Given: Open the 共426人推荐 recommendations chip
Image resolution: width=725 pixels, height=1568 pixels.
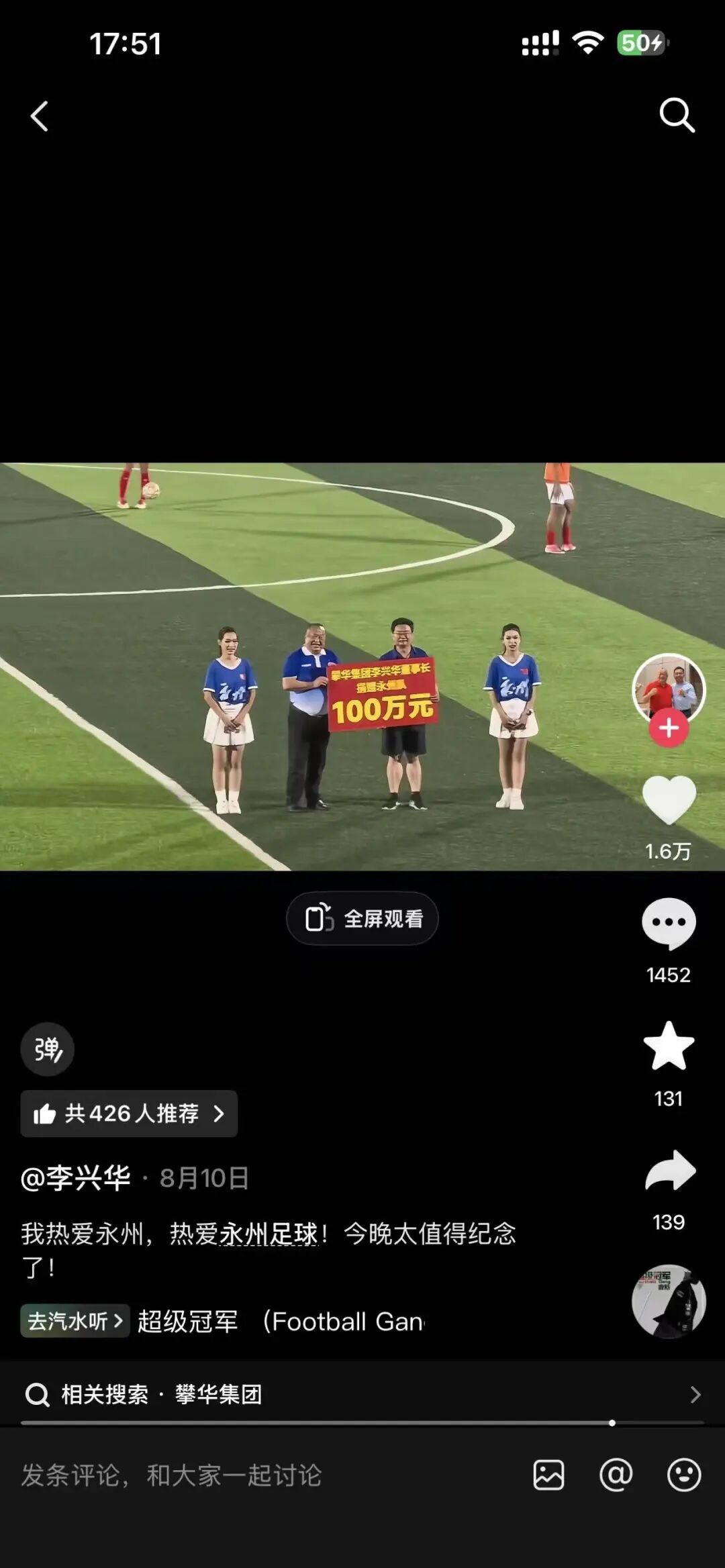Looking at the screenshot, I should [x=129, y=1114].
